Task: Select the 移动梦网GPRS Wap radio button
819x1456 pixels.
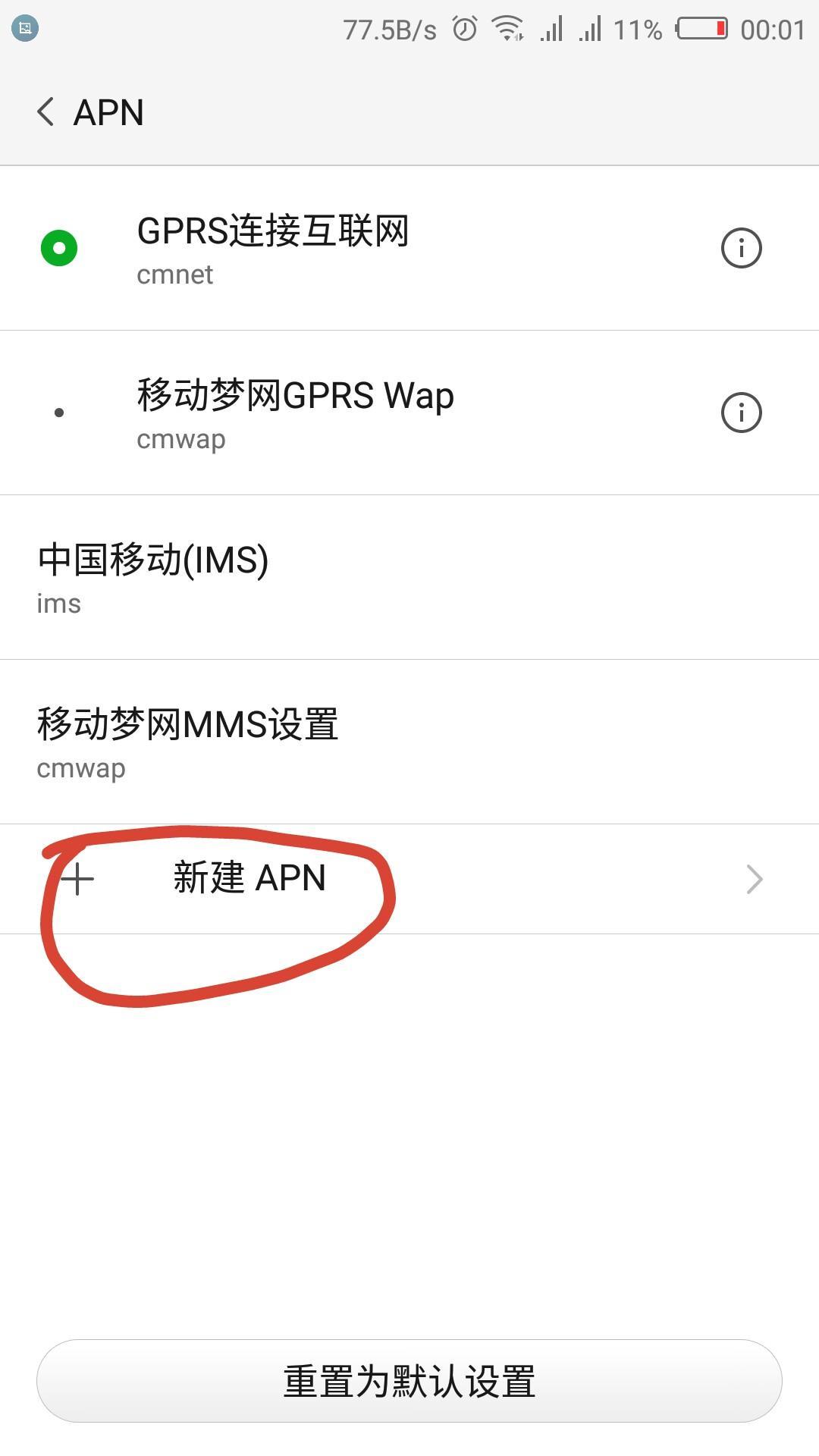Action: point(59,413)
